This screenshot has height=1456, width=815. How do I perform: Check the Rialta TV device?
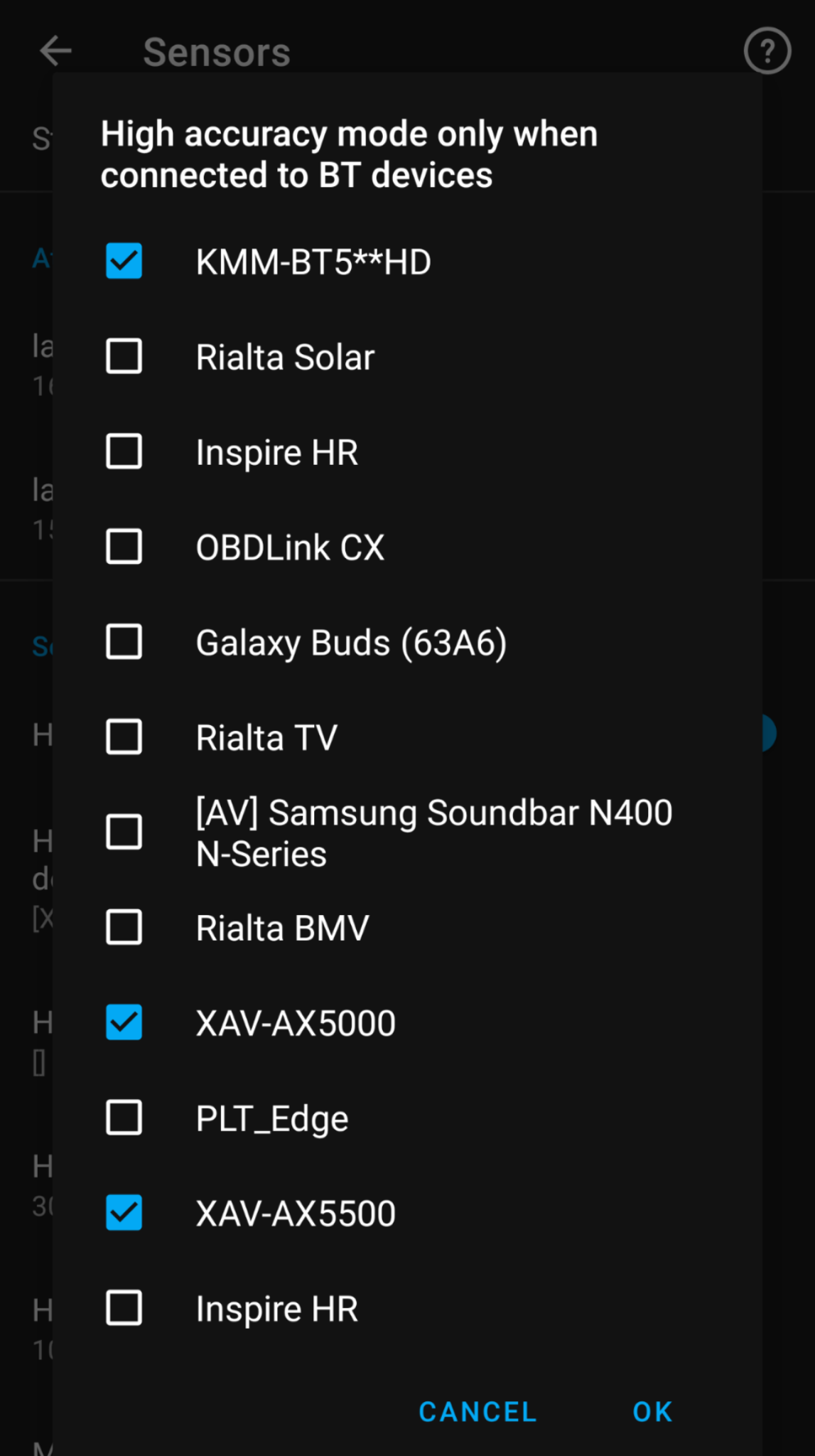click(x=124, y=737)
